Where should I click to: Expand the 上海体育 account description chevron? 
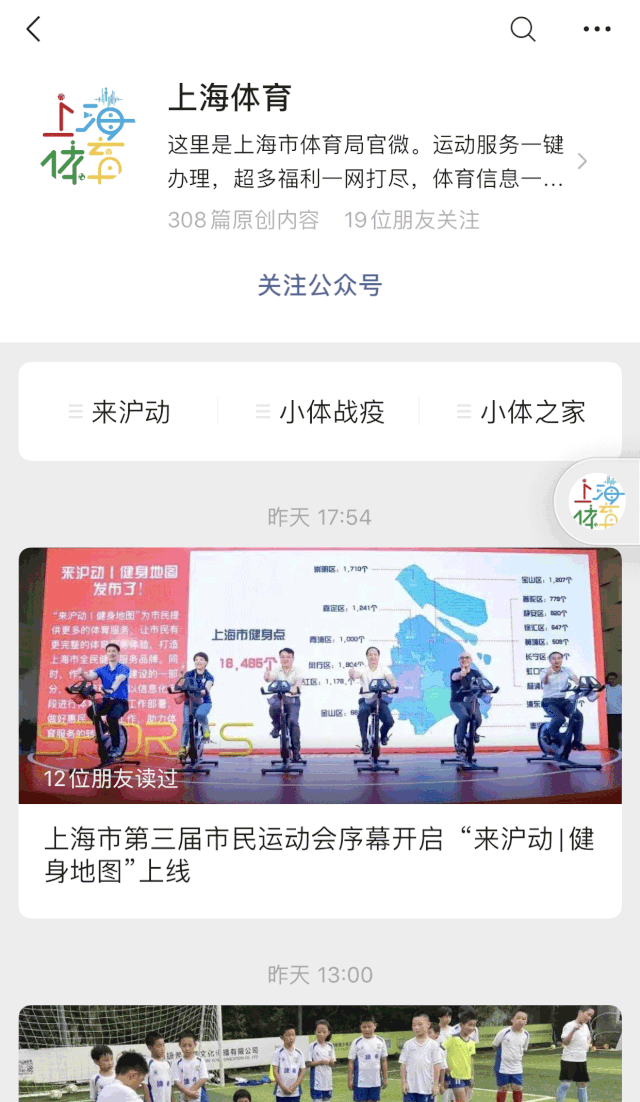click(x=582, y=162)
